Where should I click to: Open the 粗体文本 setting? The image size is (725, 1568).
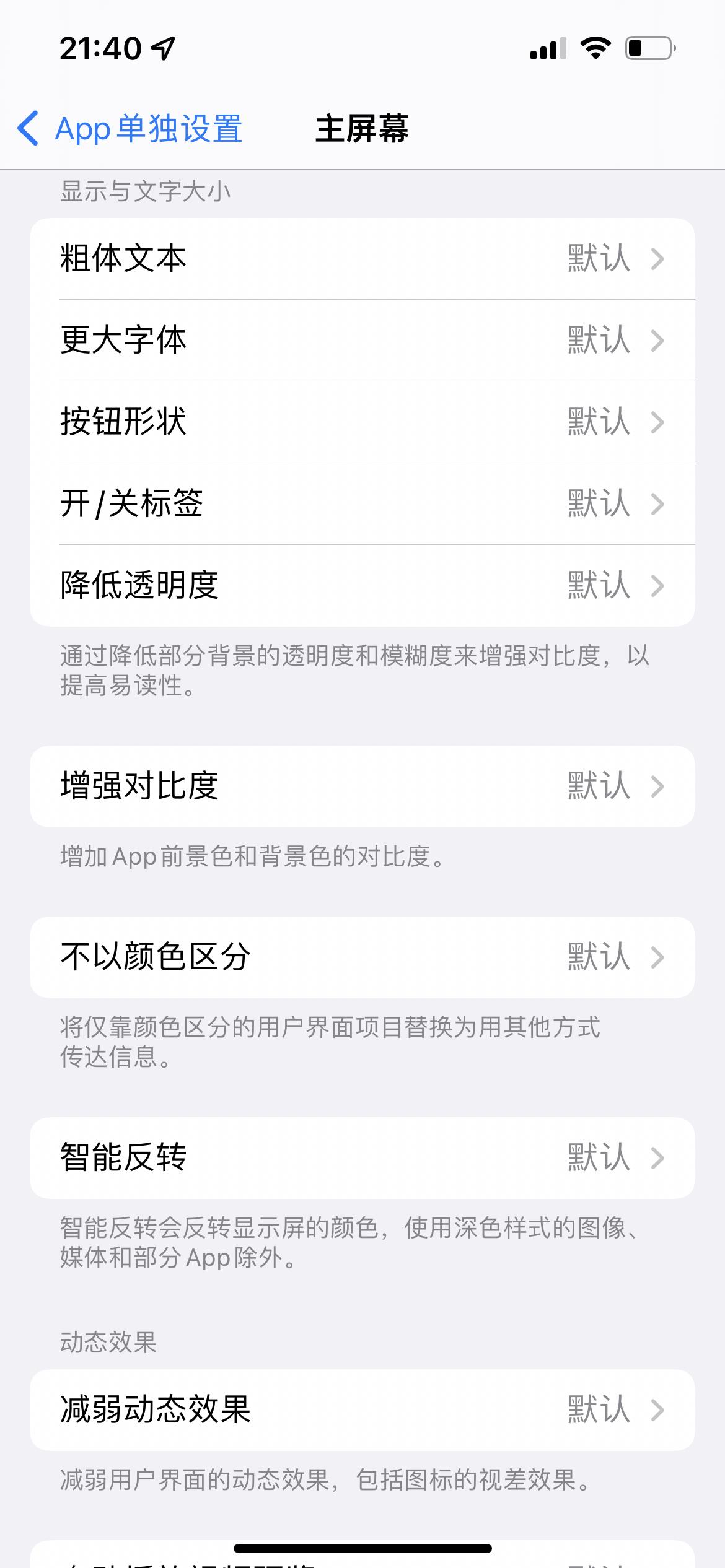(x=362, y=259)
